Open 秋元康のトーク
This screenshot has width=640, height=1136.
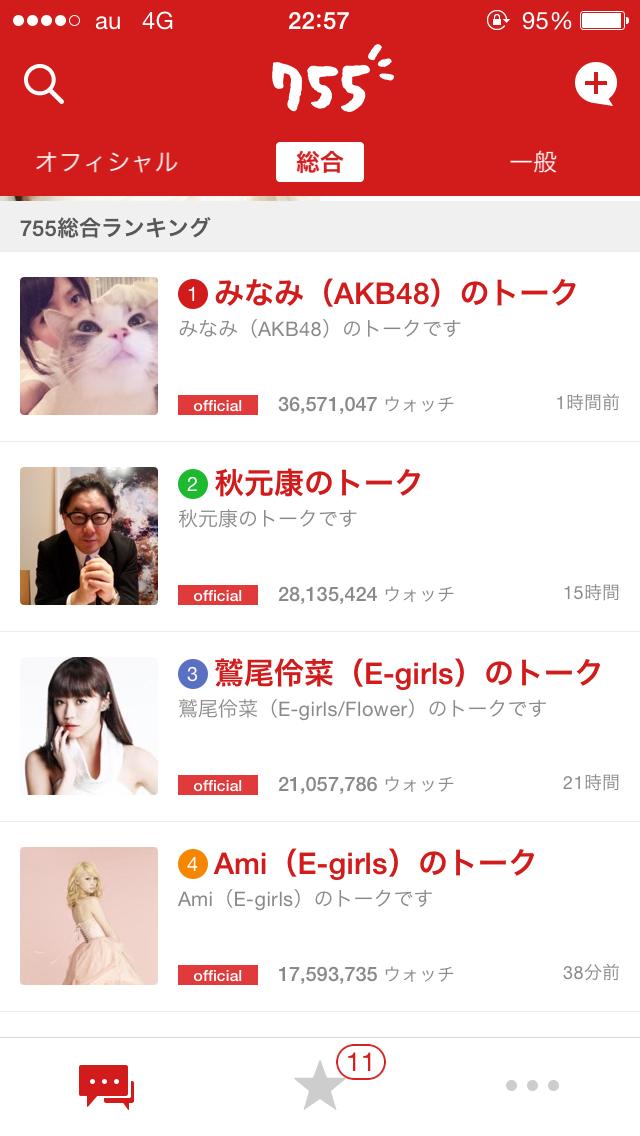[x=318, y=483]
